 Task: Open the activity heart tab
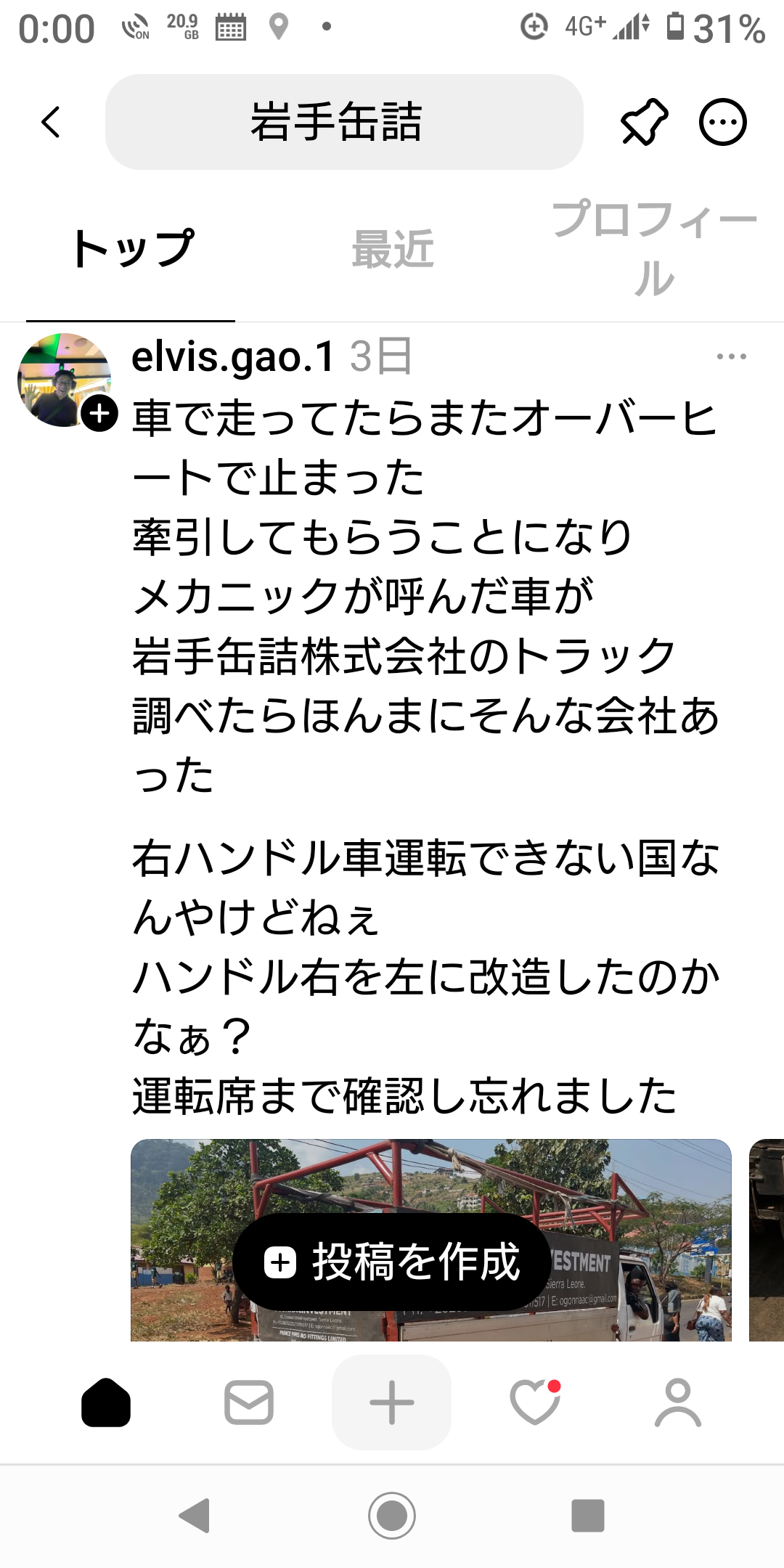[535, 1402]
